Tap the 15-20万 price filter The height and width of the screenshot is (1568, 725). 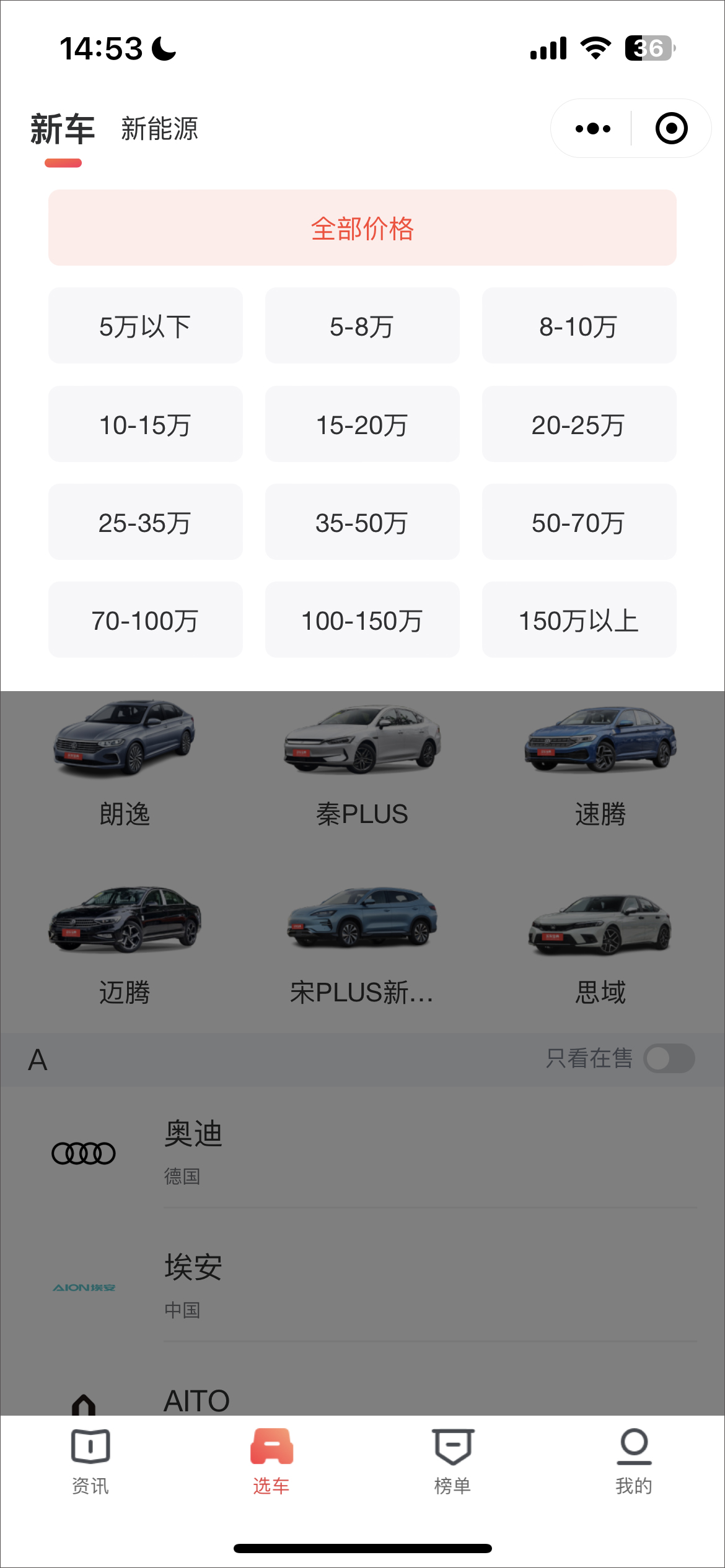point(362,424)
